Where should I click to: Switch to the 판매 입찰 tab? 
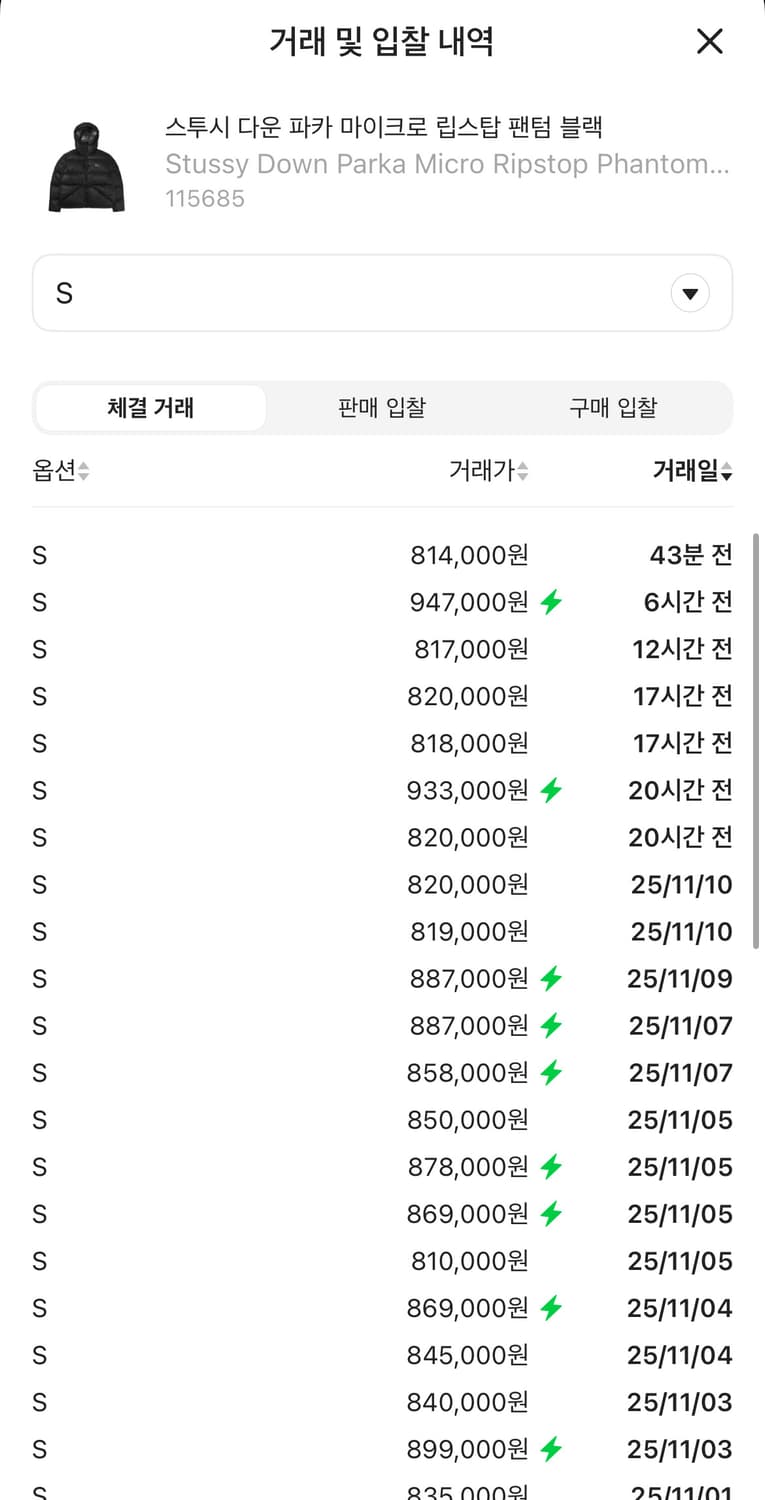point(382,407)
